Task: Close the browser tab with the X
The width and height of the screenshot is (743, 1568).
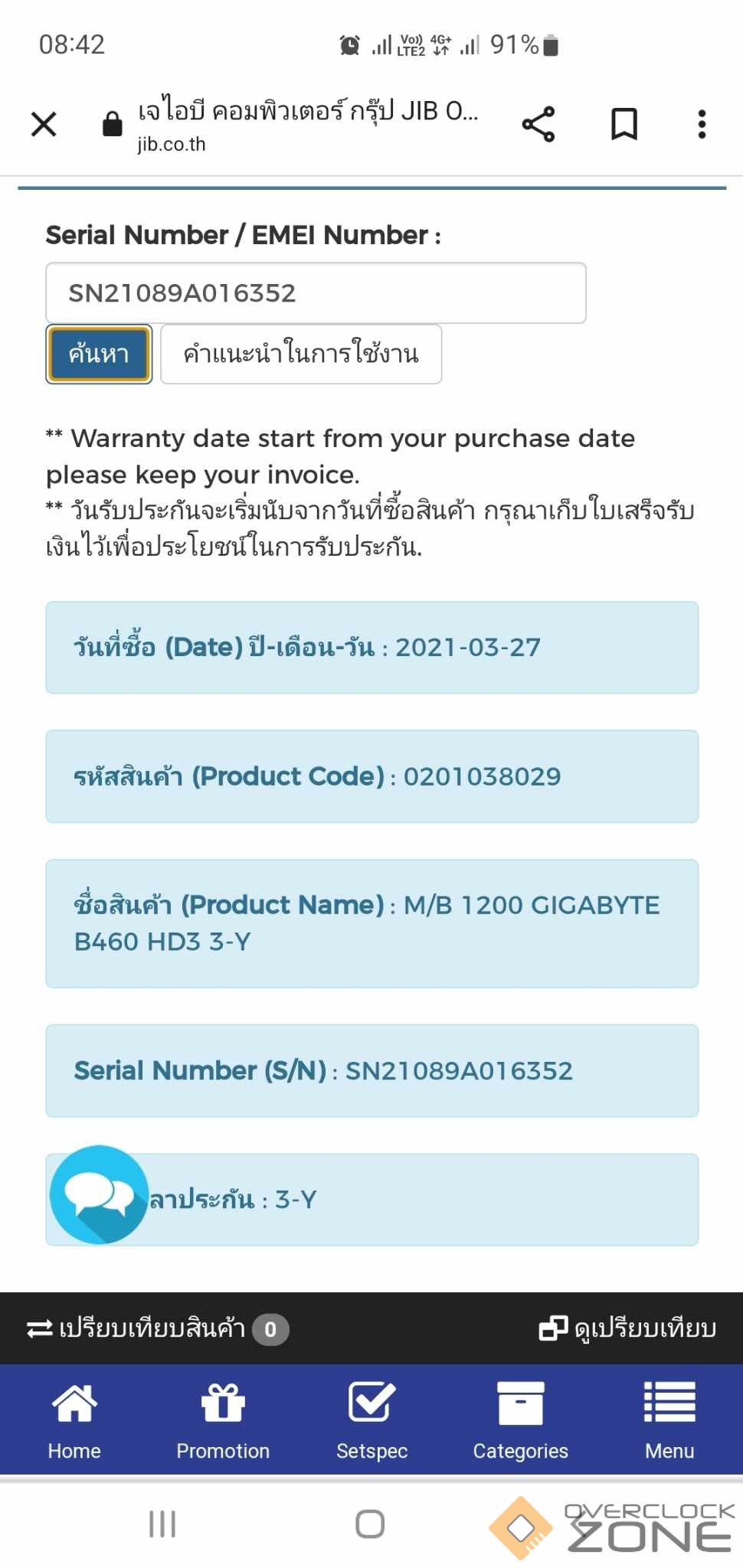Action: pos(44,124)
